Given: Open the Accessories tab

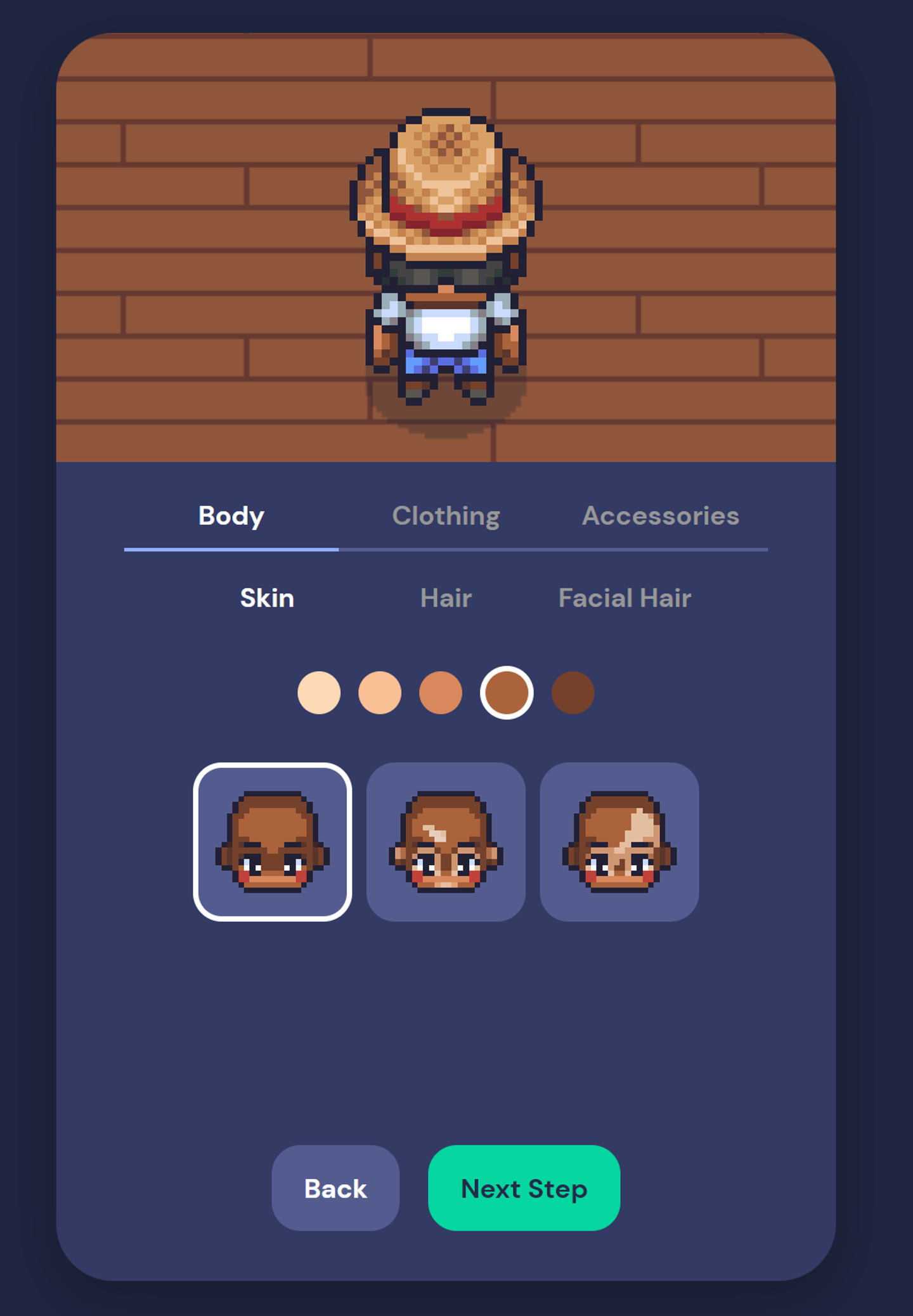Looking at the screenshot, I should click(x=660, y=516).
